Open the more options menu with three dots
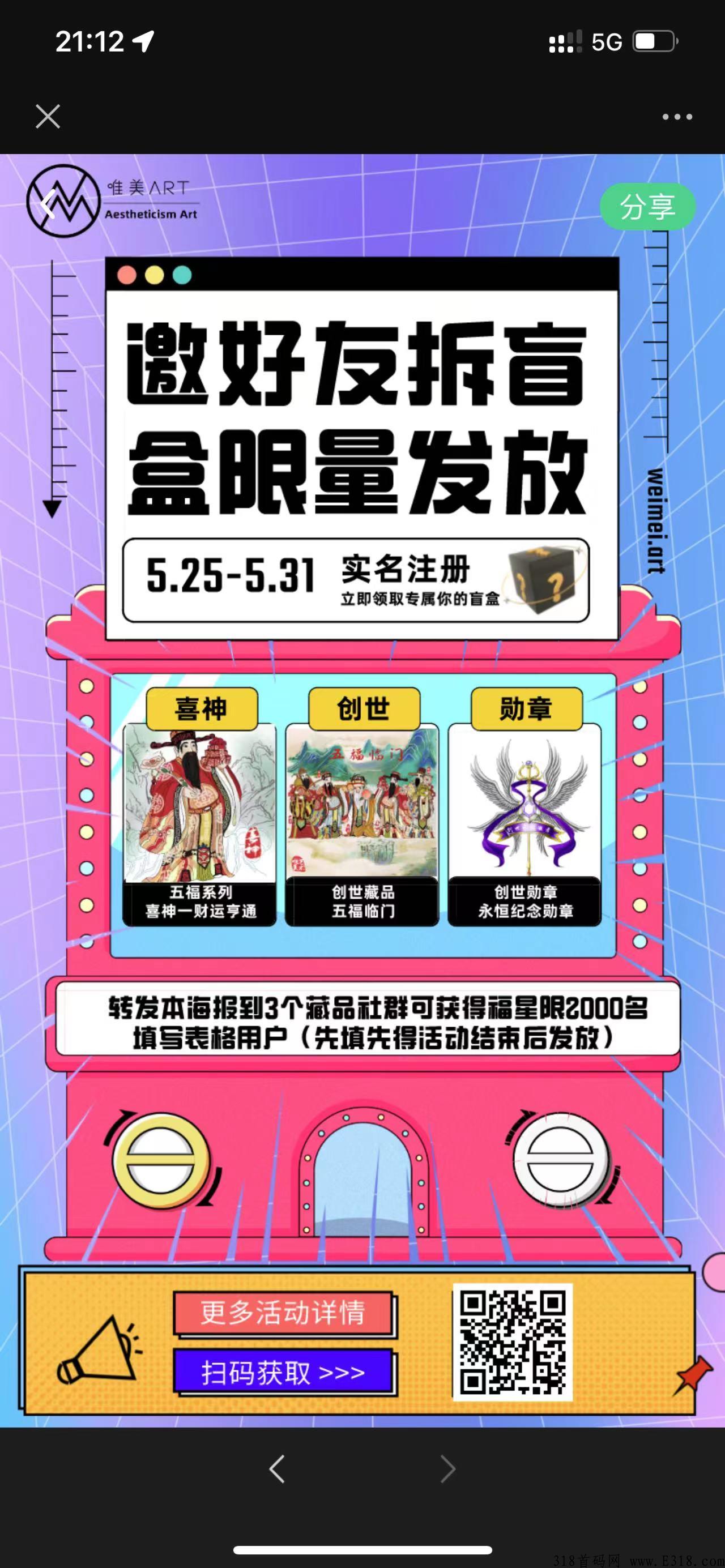Image resolution: width=725 pixels, height=1568 pixels. click(x=677, y=116)
